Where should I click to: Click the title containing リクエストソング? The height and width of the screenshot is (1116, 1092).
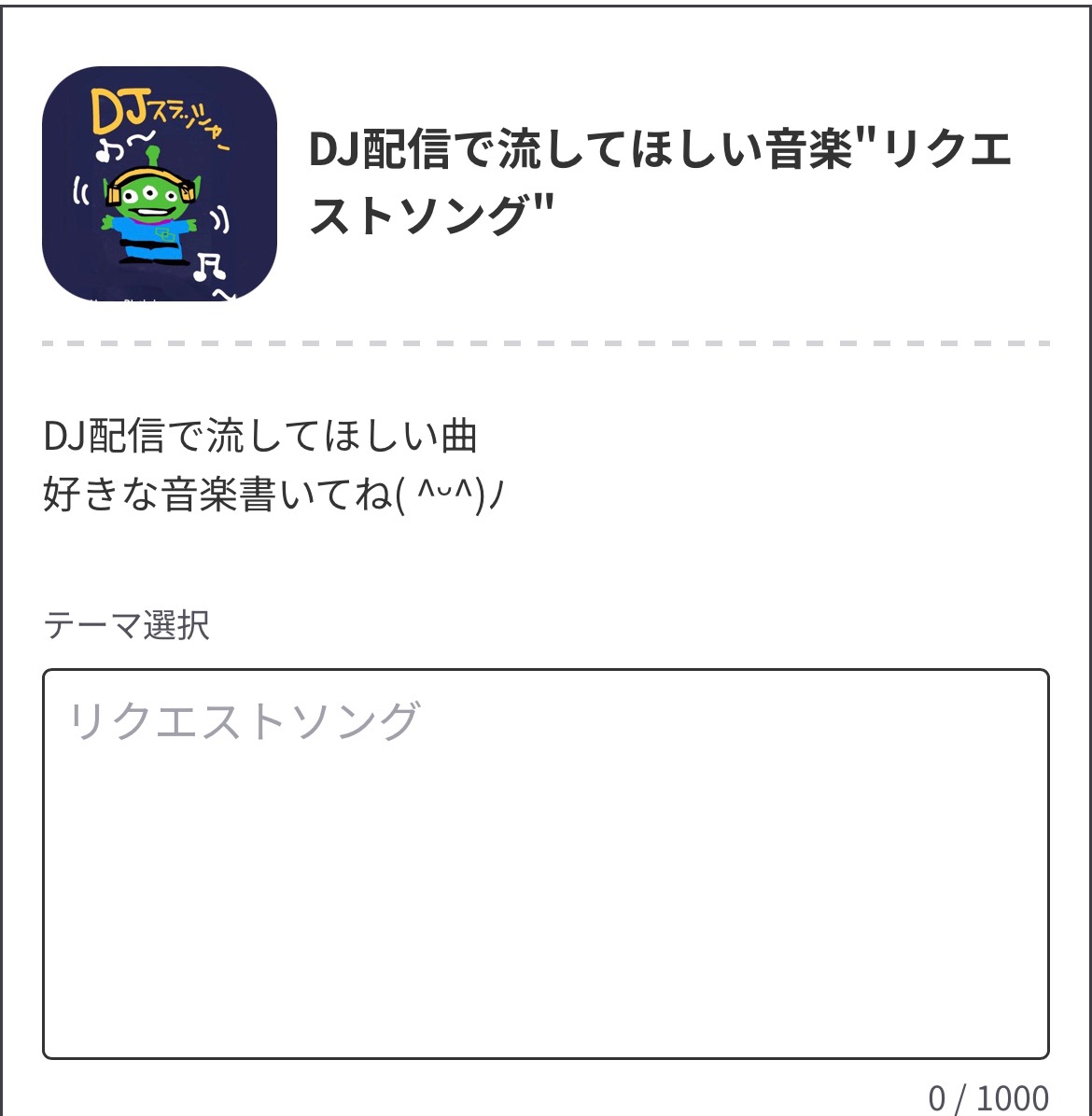pyautogui.click(x=429, y=207)
